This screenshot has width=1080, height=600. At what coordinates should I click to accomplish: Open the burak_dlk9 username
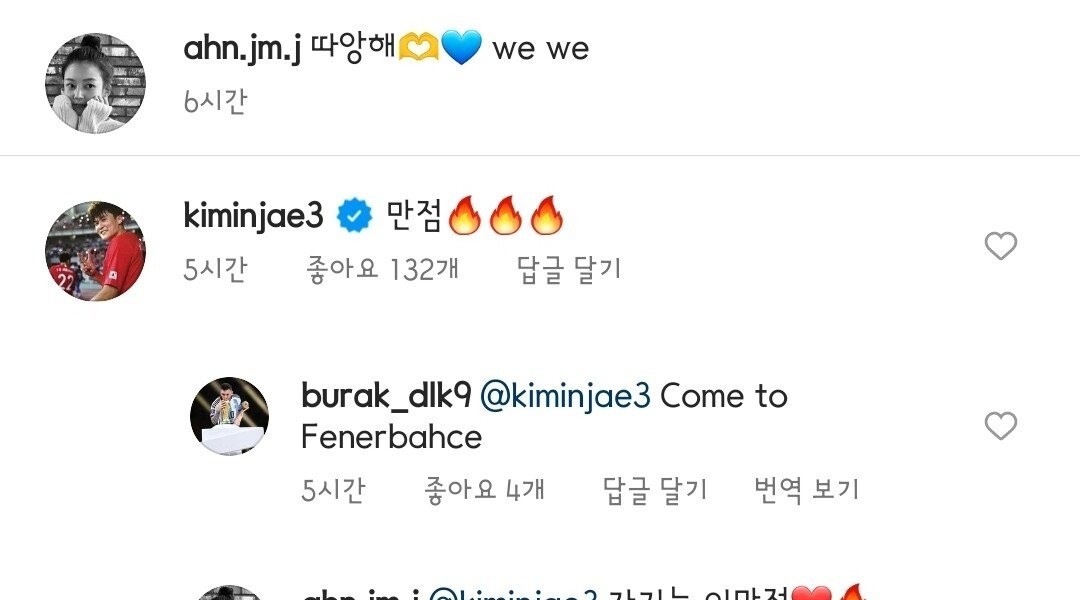tap(385, 396)
